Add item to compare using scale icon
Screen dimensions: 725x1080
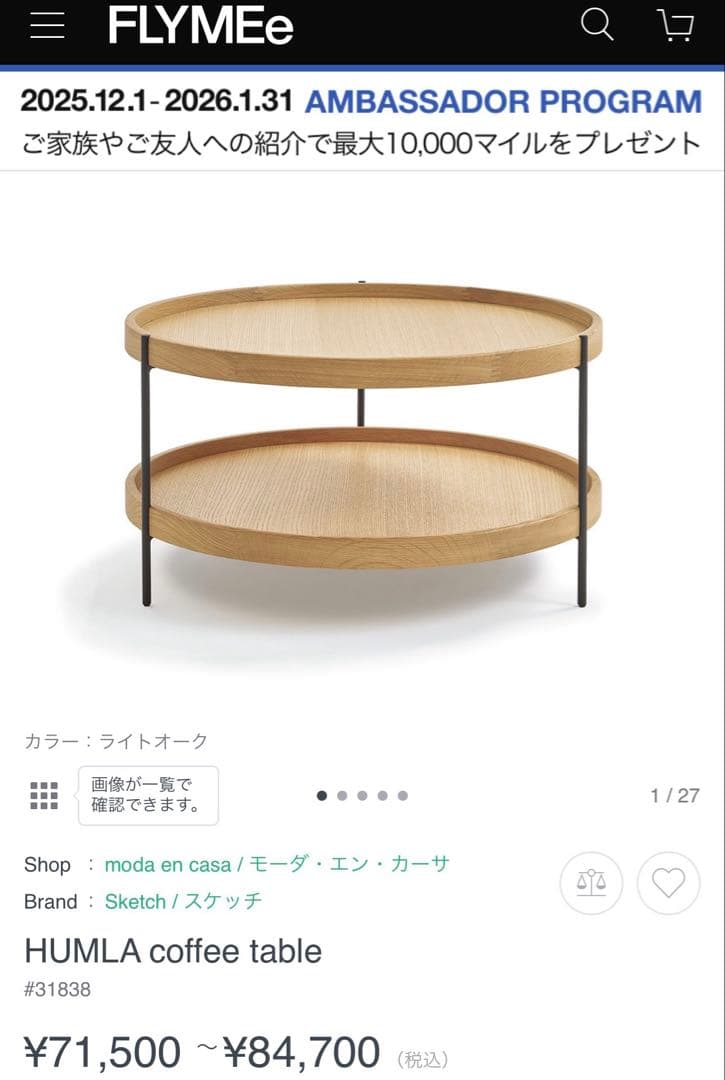coord(590,884)
